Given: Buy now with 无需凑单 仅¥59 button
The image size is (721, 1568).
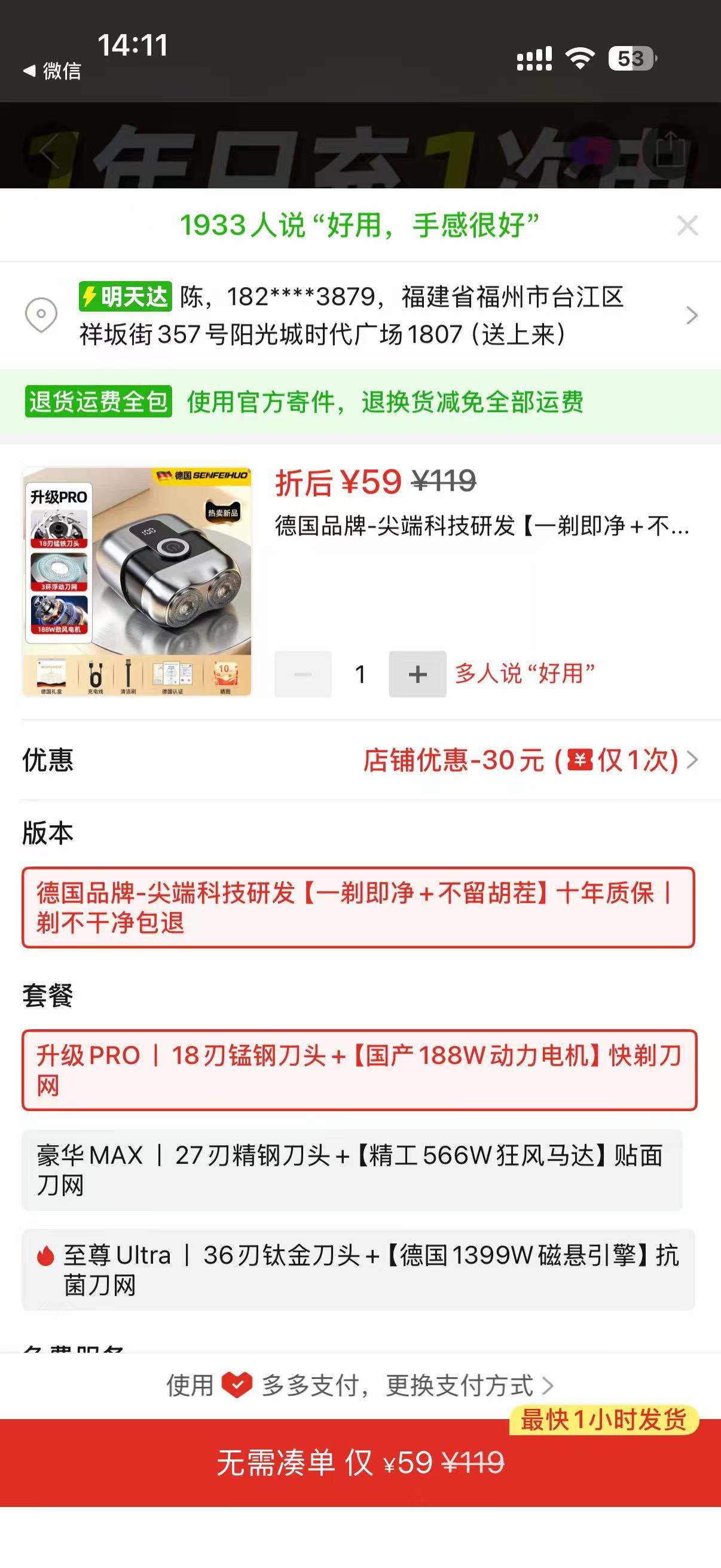Looking at the screenshot, I should (x=360, y=1462).
